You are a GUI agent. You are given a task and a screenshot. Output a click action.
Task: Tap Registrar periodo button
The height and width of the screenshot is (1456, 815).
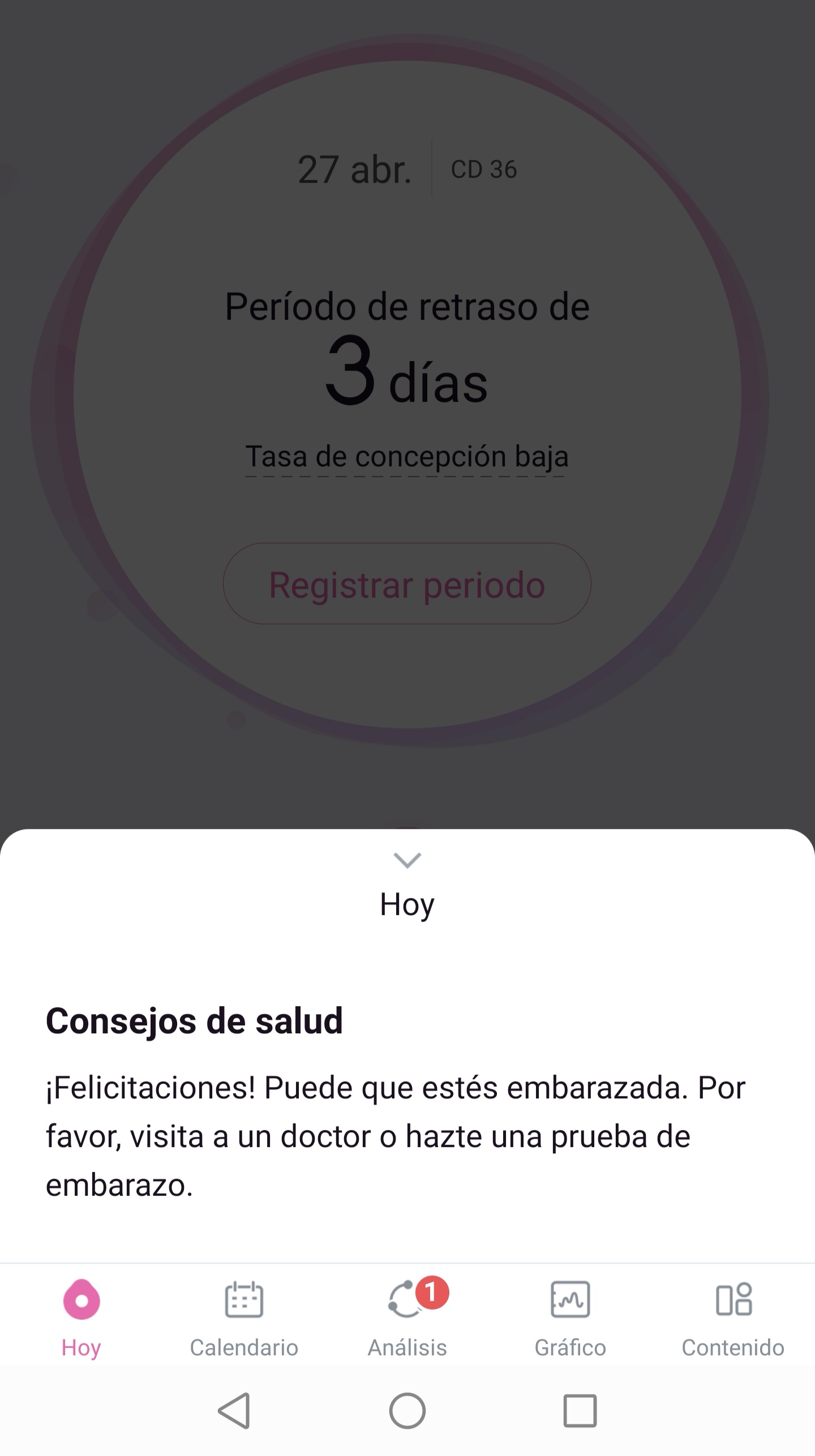(x=407, y=584)
